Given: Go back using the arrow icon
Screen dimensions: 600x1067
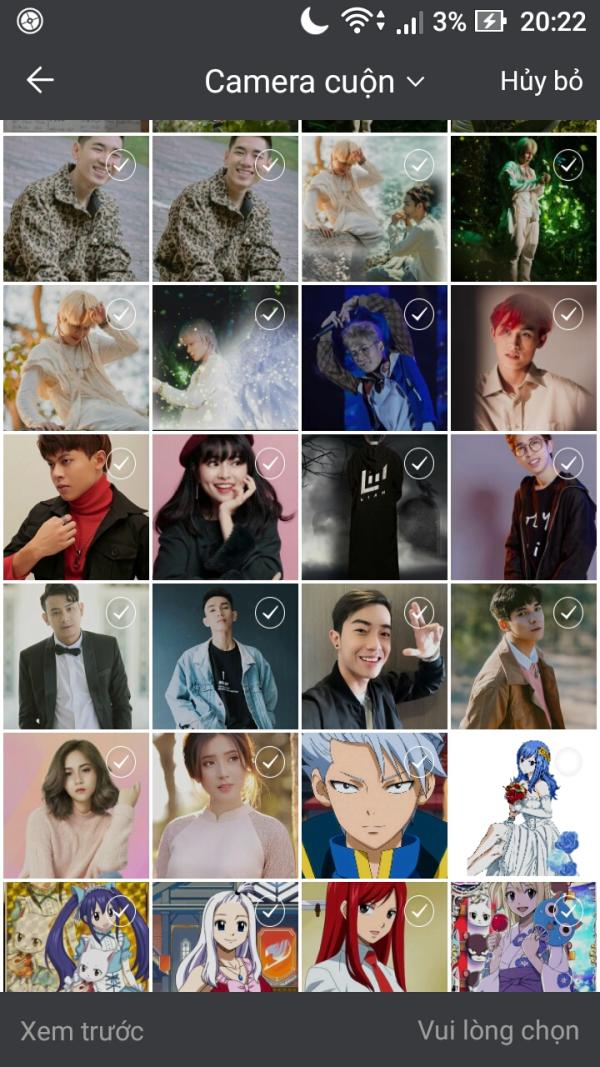Looking at the screenshot, I should (x=40, y=80).
